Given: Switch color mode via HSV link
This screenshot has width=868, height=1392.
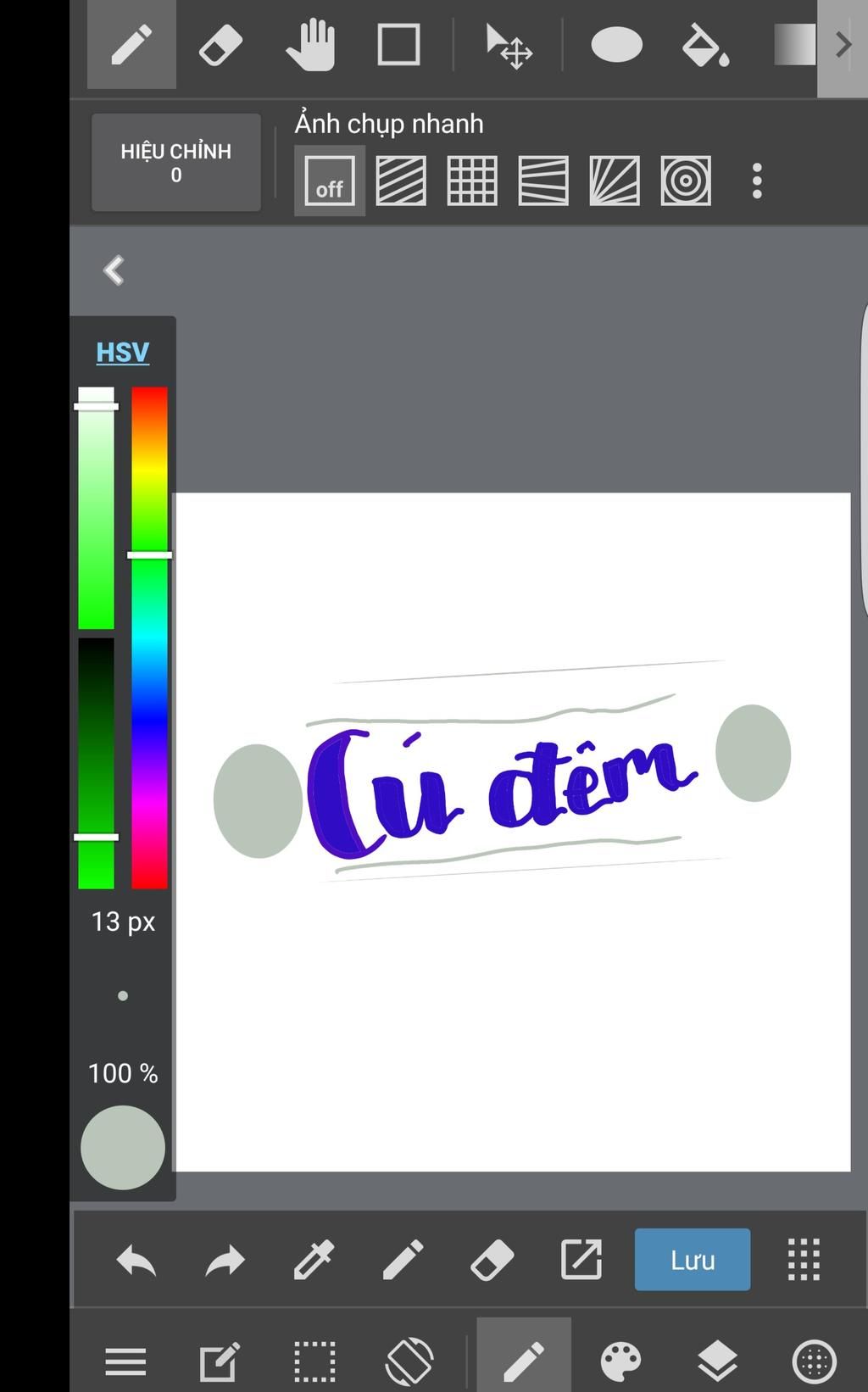Looking at the screenshot, I should point(123,352).
